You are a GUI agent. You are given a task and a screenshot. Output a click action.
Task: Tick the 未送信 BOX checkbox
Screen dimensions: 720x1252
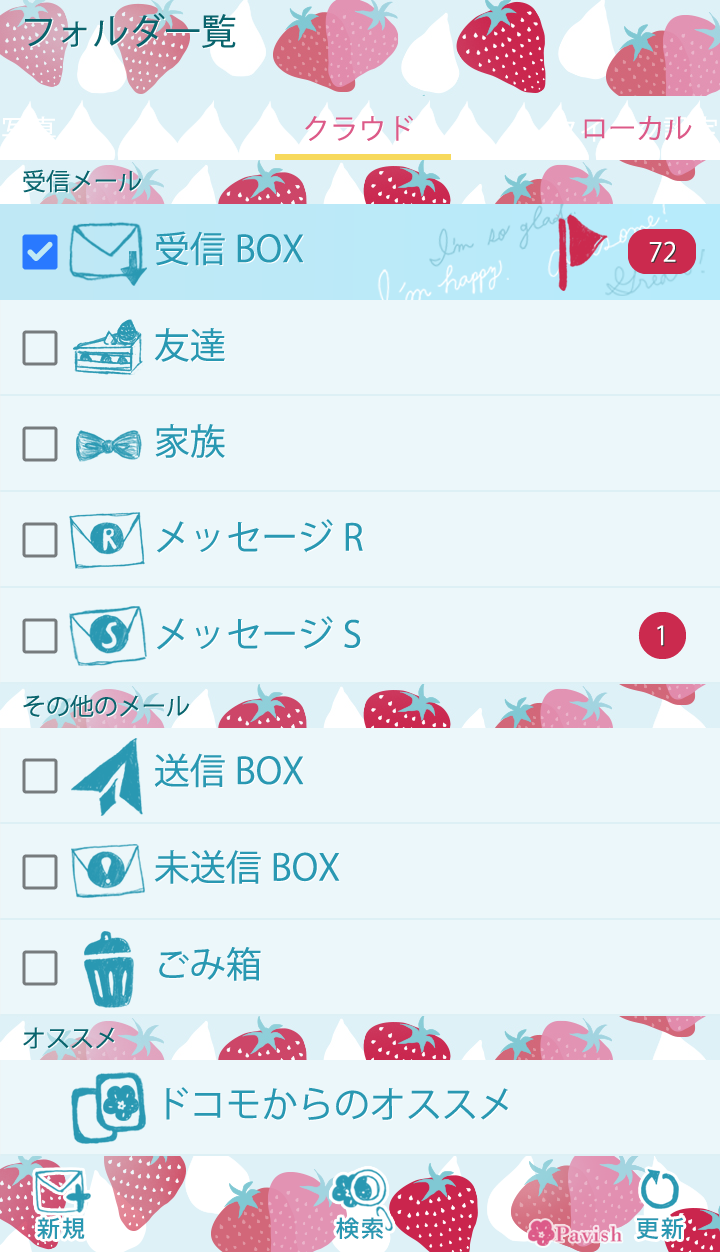pos(40,872)
